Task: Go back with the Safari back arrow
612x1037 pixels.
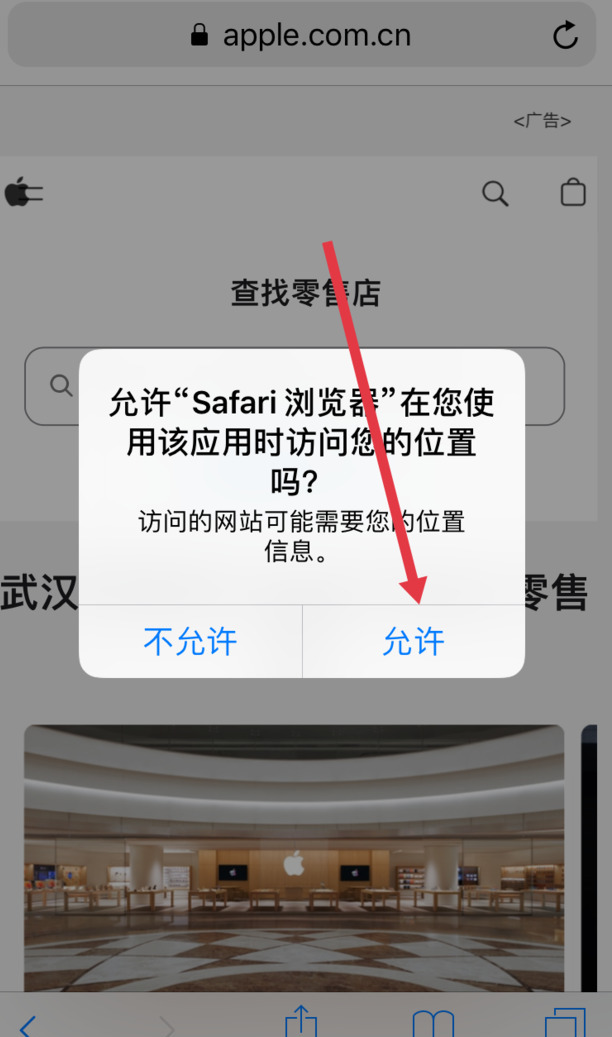Action: point(28,1024)
